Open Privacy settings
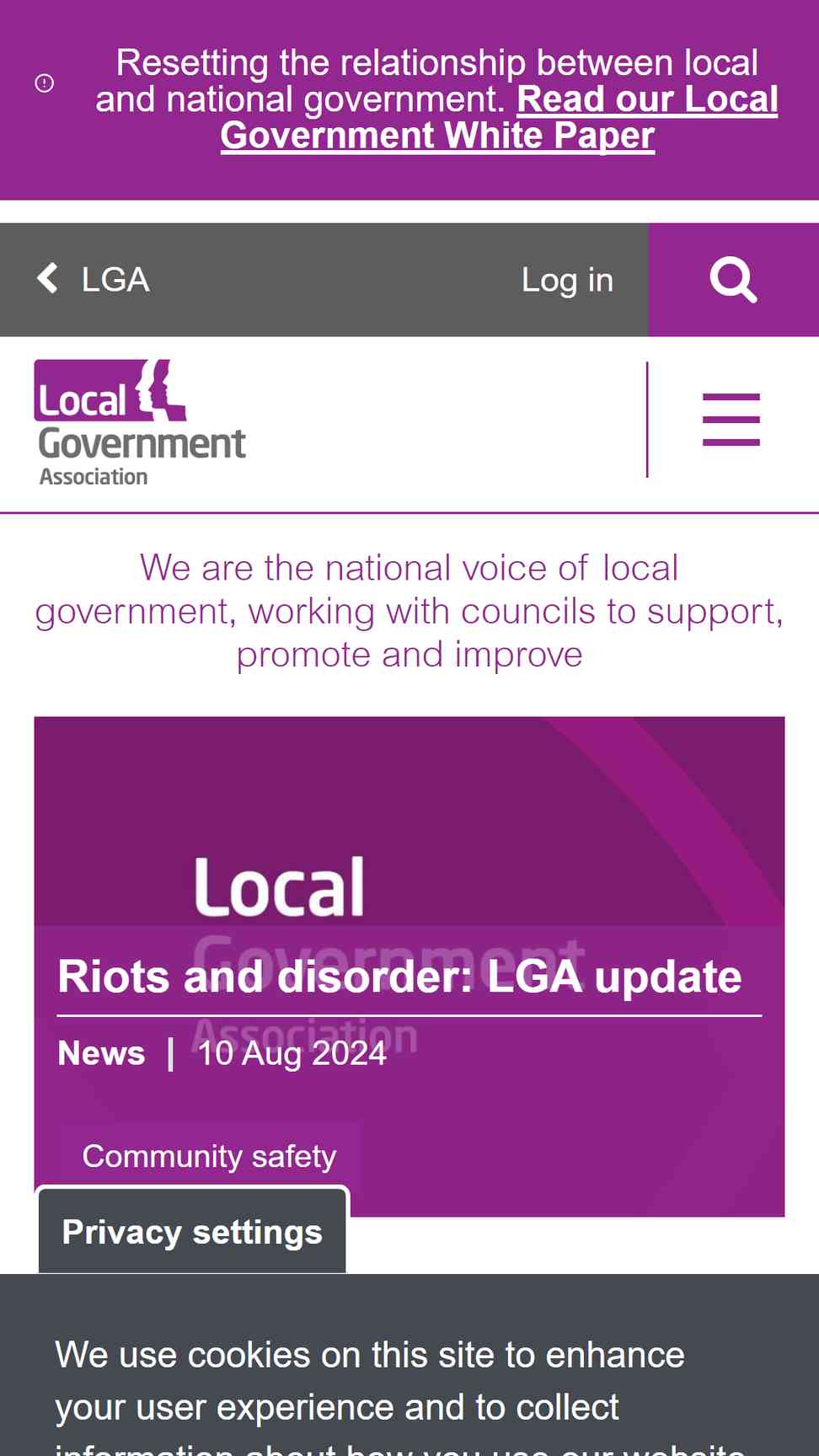This screenshot has height=1456, width=819. [x=192, y=1232]
